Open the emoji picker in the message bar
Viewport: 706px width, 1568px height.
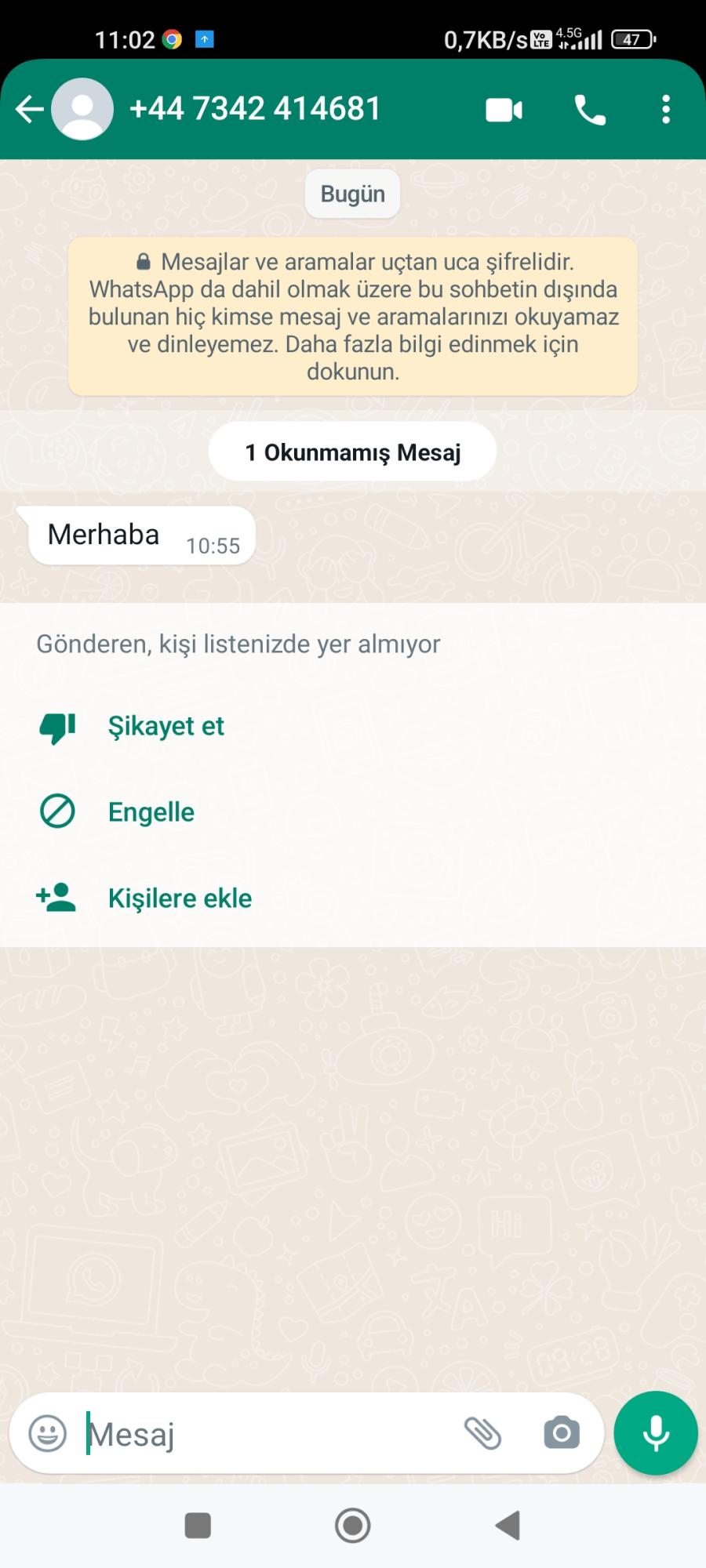click(x=49, y=1432)
